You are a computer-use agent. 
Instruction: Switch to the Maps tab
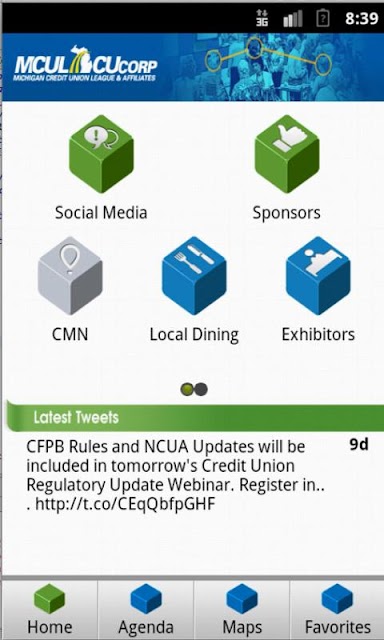click(x=242, y=609)
